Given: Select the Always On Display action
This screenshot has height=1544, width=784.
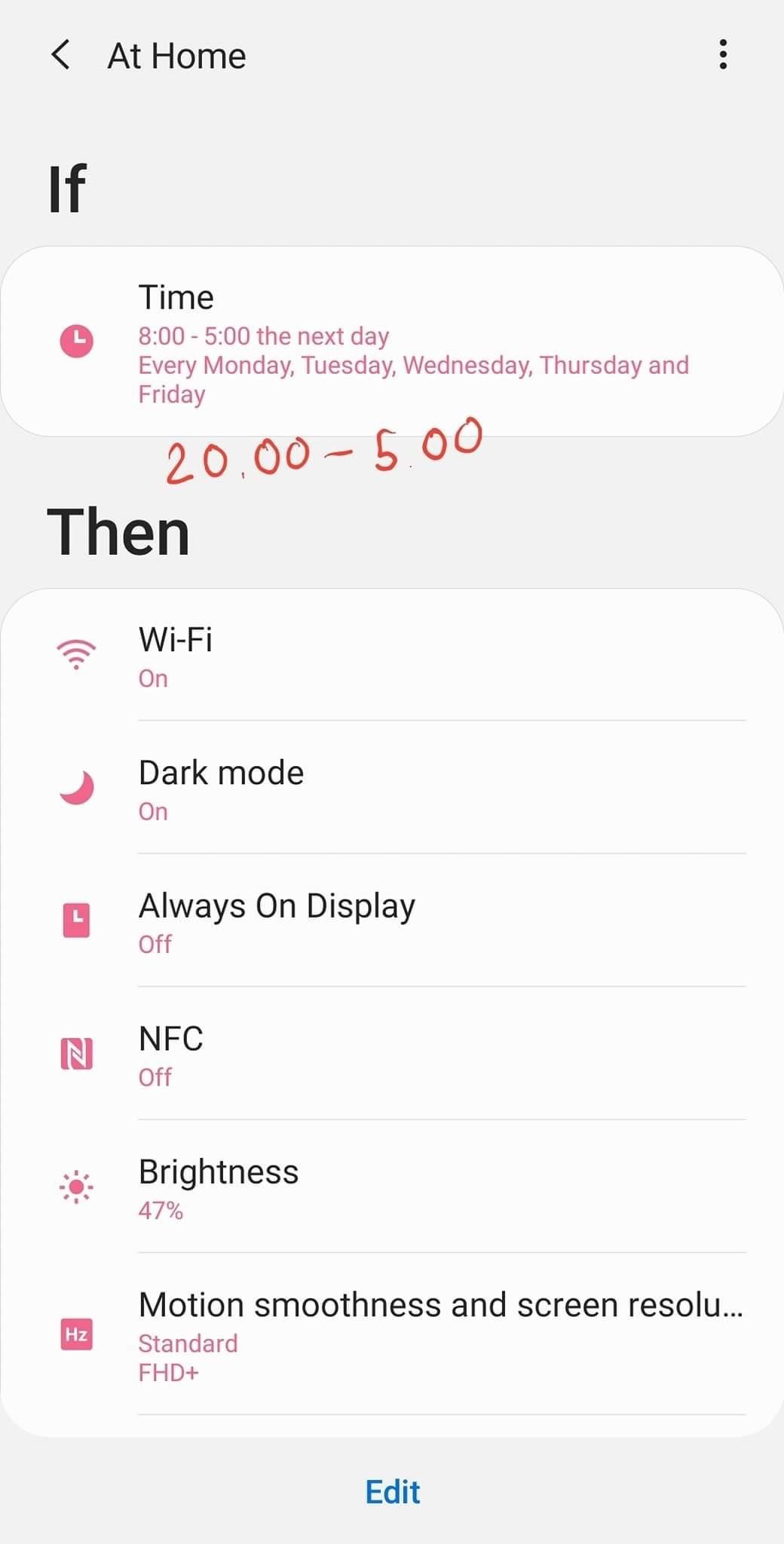Looking at the screenshot, I should pyautogui.click(x=392, y=922).
